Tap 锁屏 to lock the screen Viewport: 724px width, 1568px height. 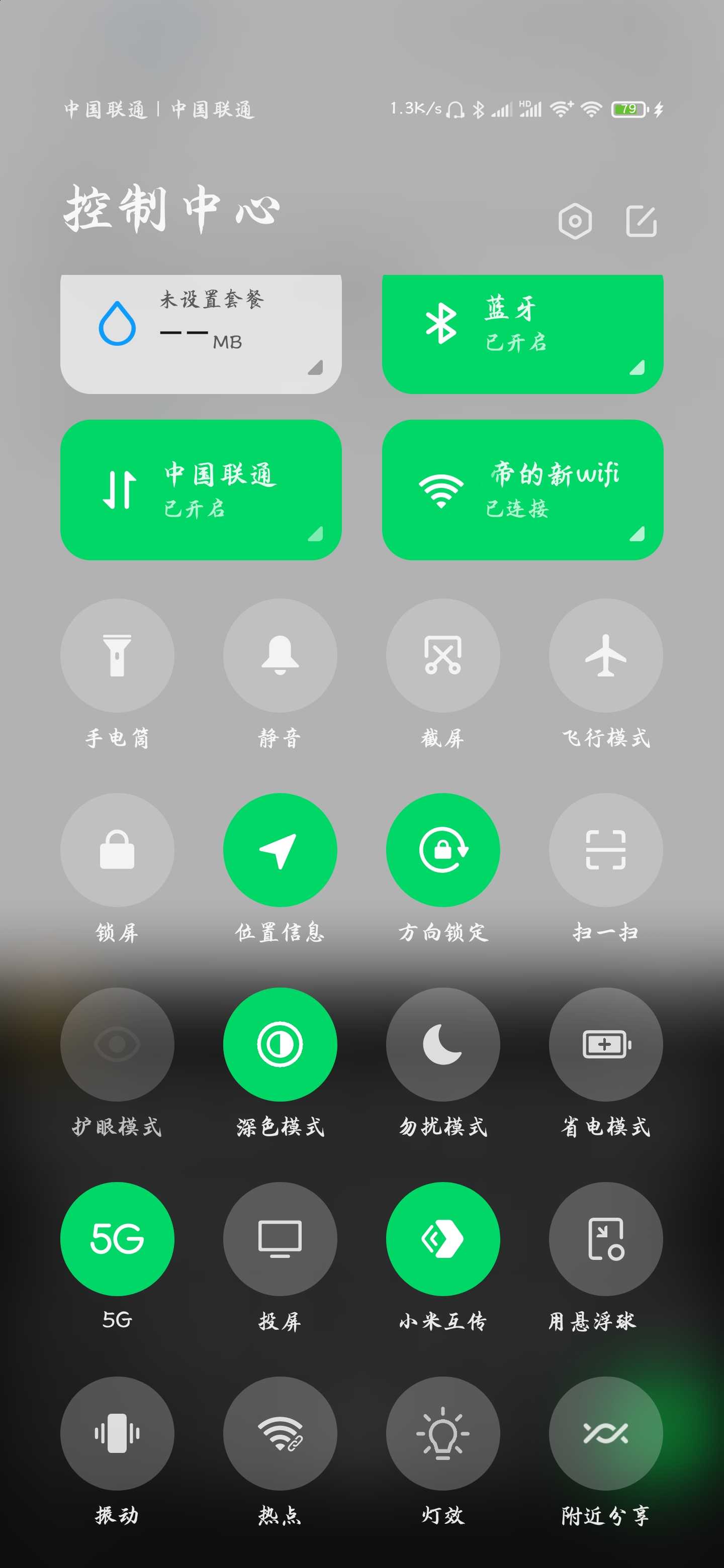118,850
